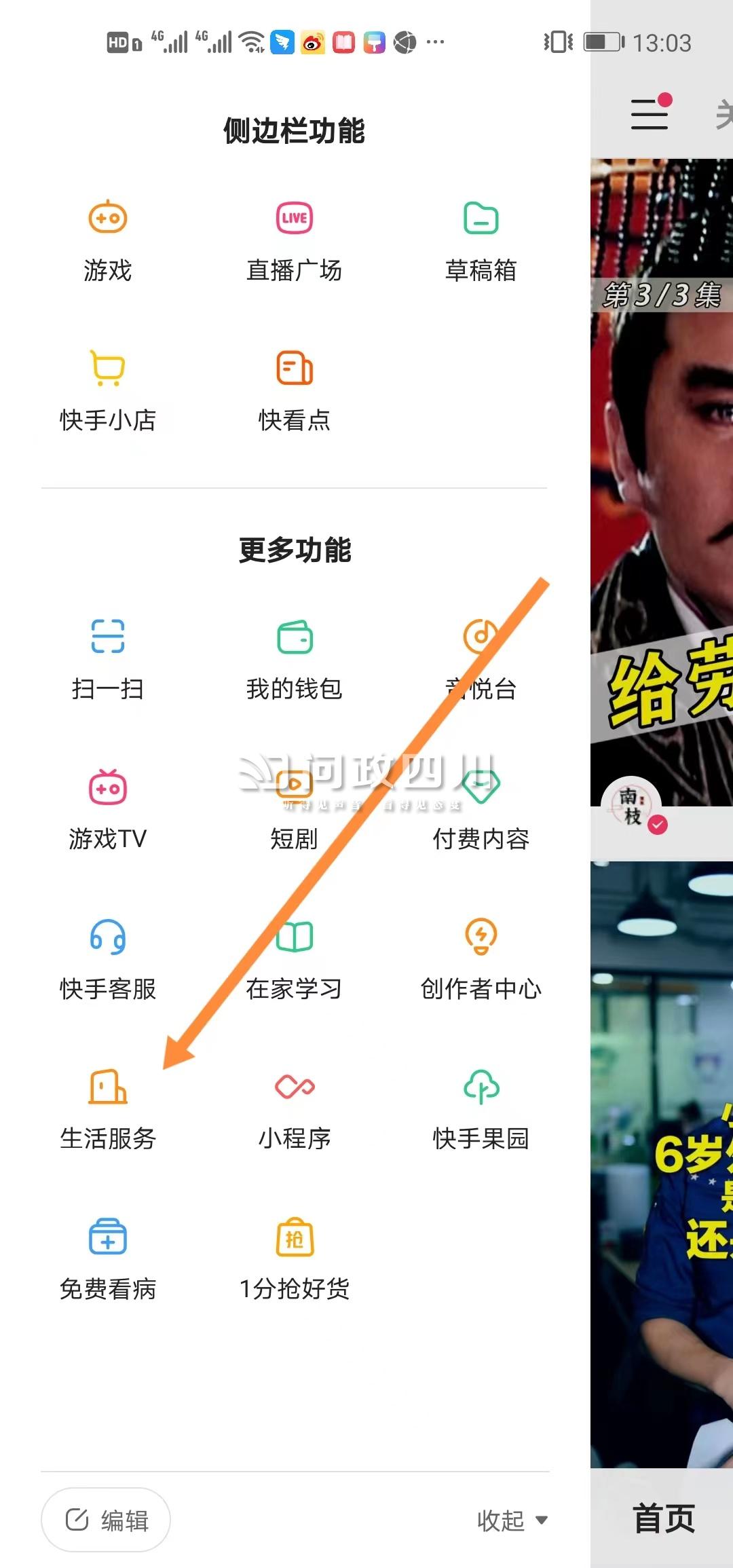Open 免费看病 free medical consultation
This screenshot has width=733, height=1568.
[x=107, y=1260]
